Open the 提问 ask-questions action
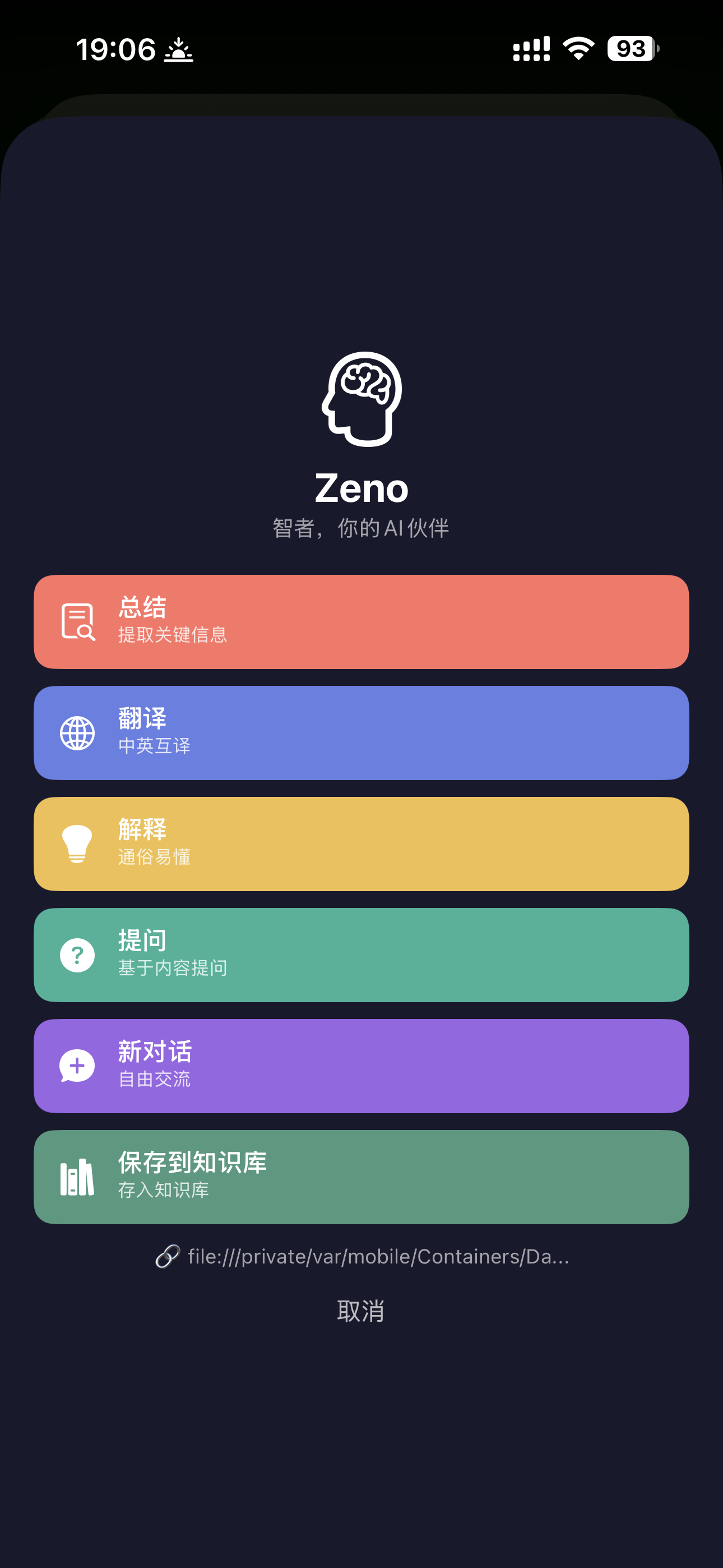This screenshot has height=1568, width=723. [361, 954]
